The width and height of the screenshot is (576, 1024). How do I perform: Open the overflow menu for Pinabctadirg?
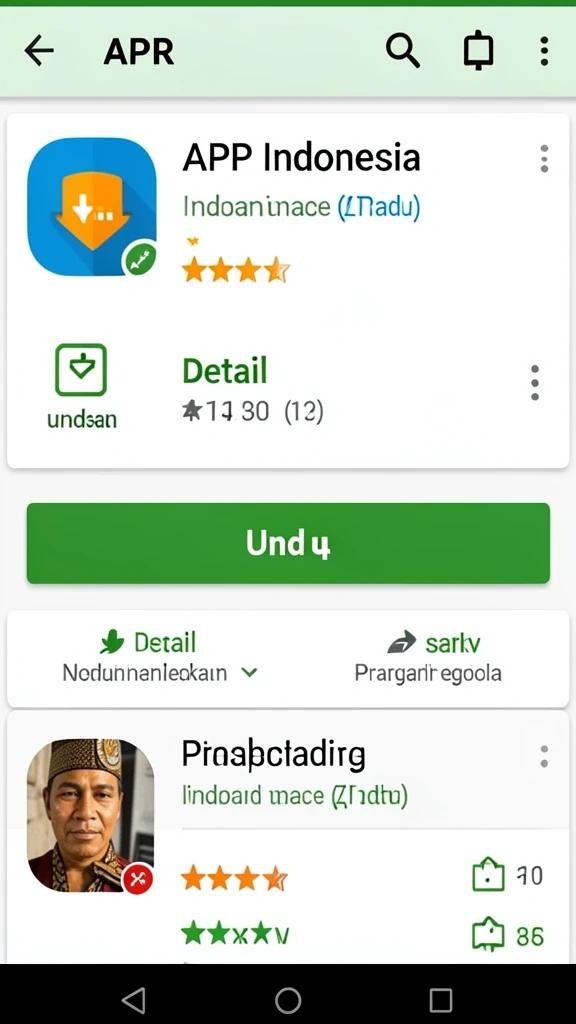click(544, 756)
